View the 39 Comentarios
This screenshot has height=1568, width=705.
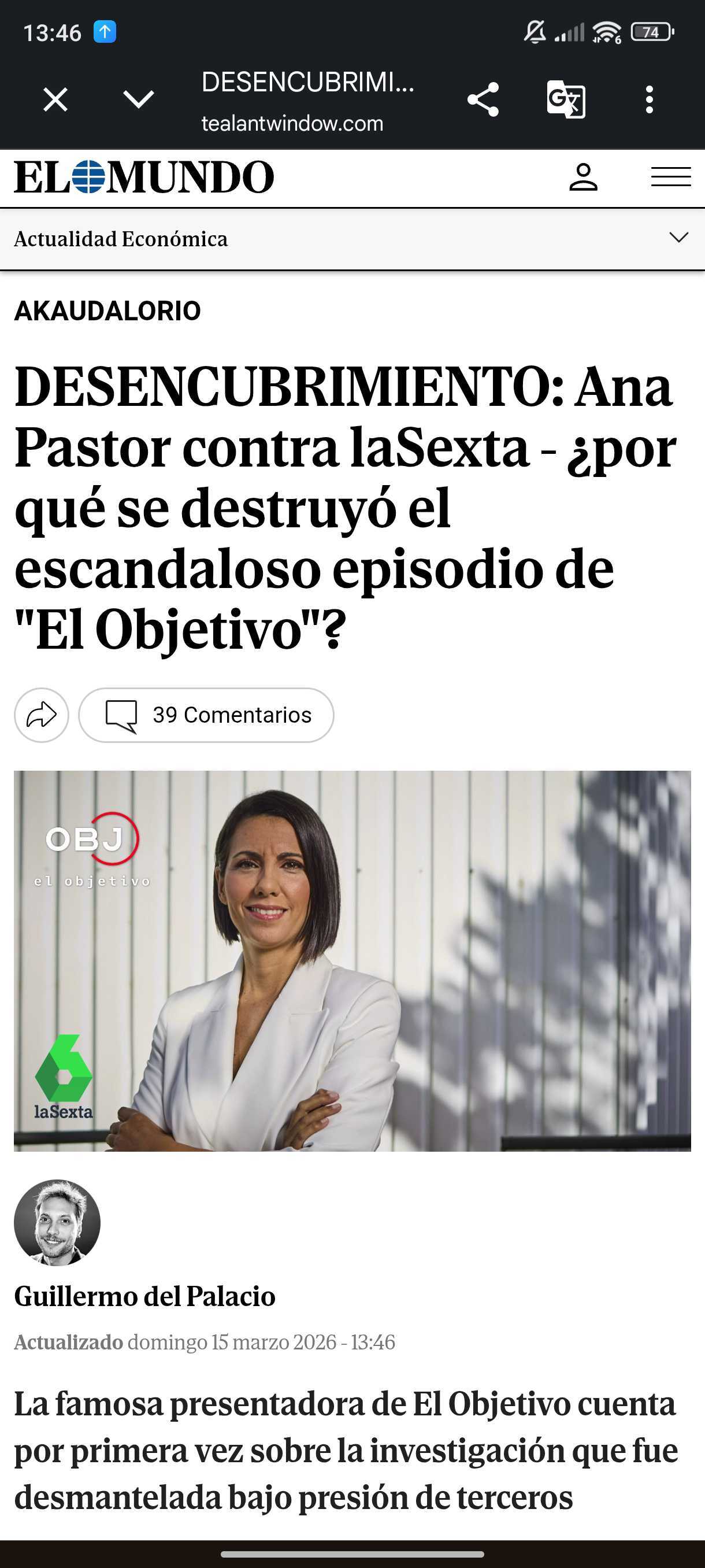click(206, 715)
